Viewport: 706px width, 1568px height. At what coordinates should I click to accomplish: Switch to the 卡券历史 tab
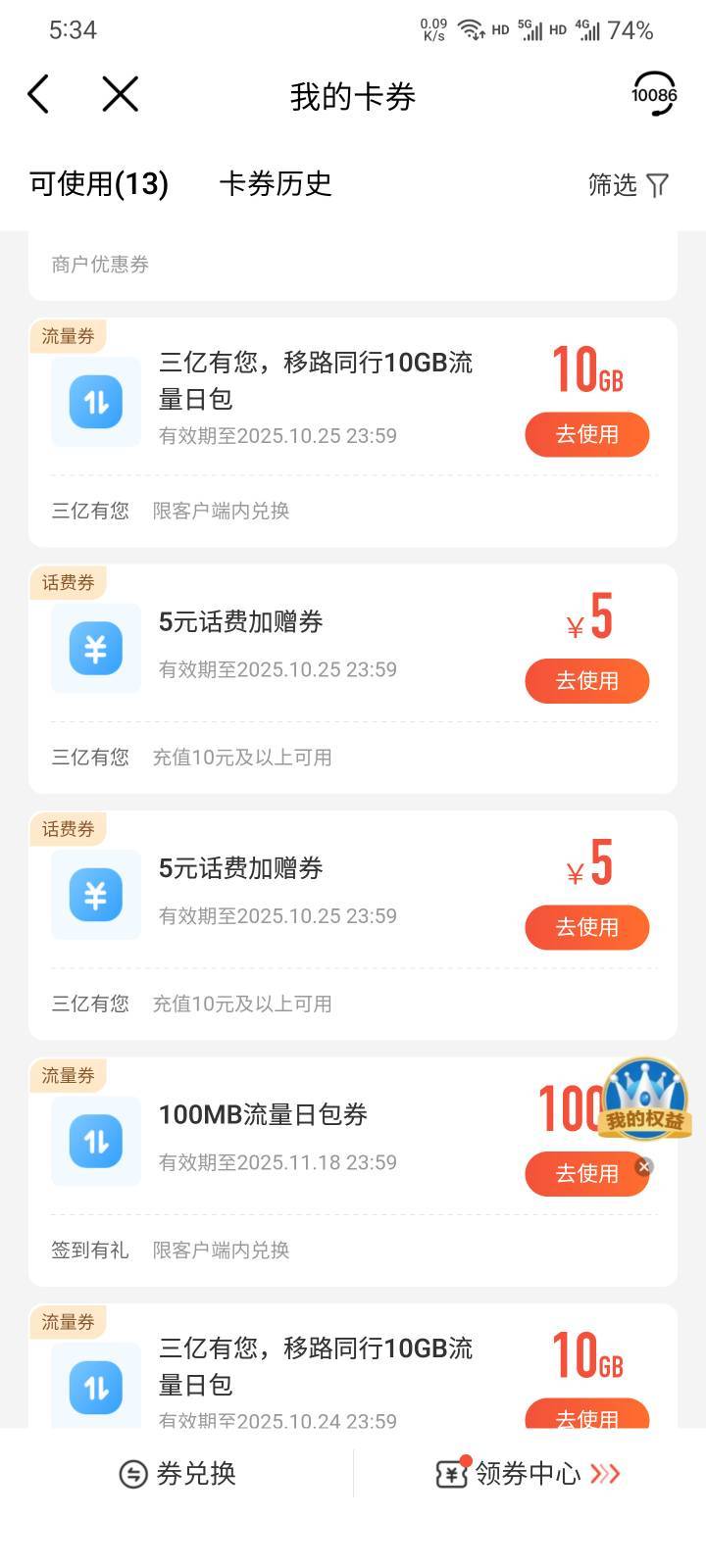click(x=275, y=183)
